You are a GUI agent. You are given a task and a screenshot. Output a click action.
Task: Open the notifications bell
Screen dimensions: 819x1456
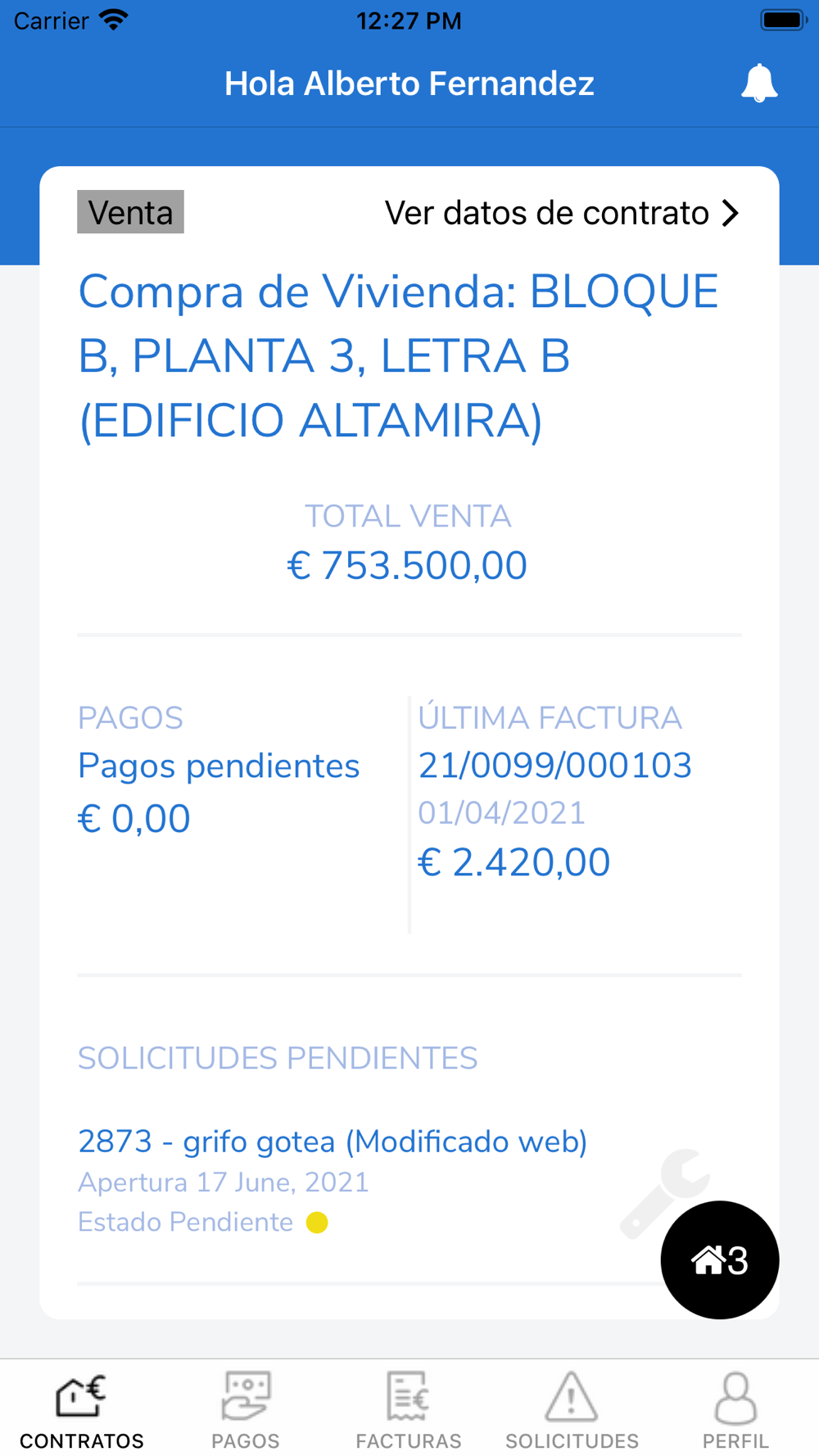[759, 84]
